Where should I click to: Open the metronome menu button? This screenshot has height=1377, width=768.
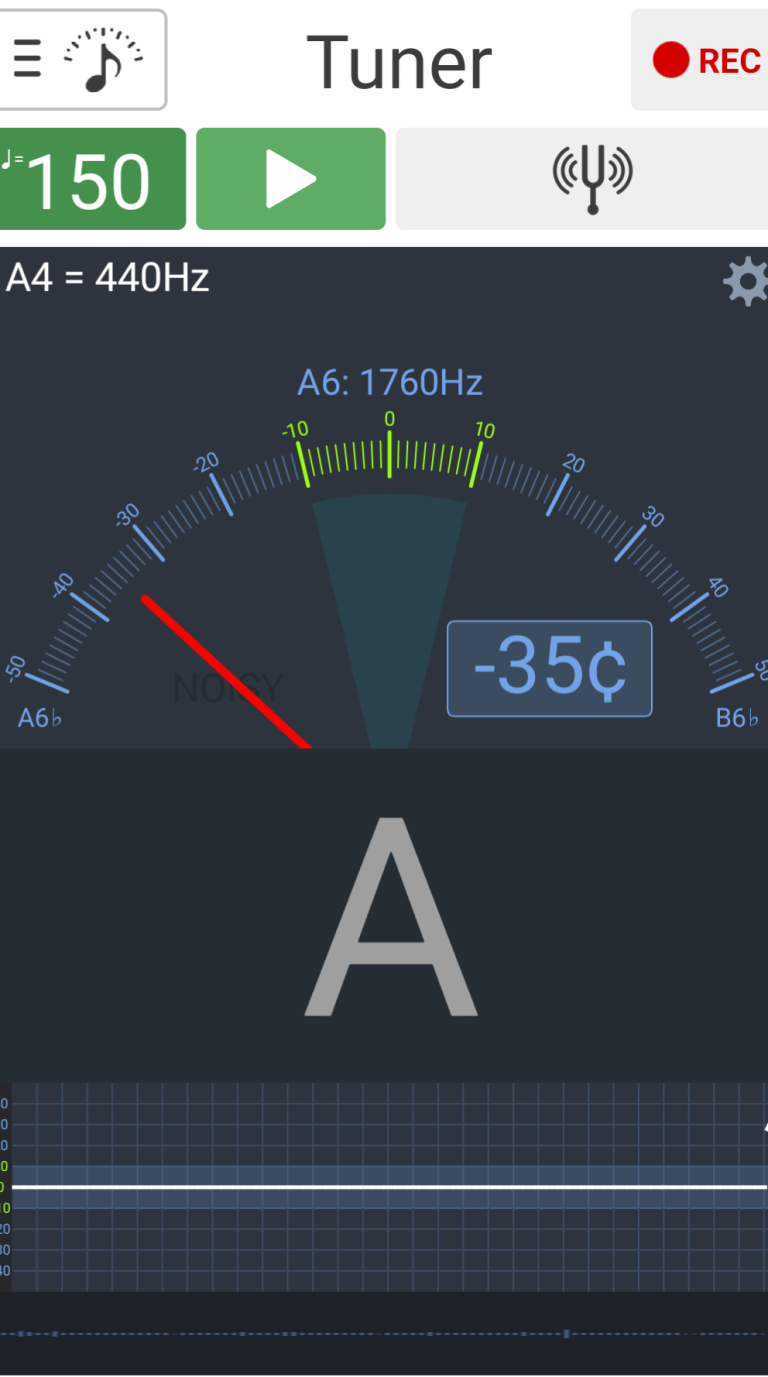click(82, 60)
